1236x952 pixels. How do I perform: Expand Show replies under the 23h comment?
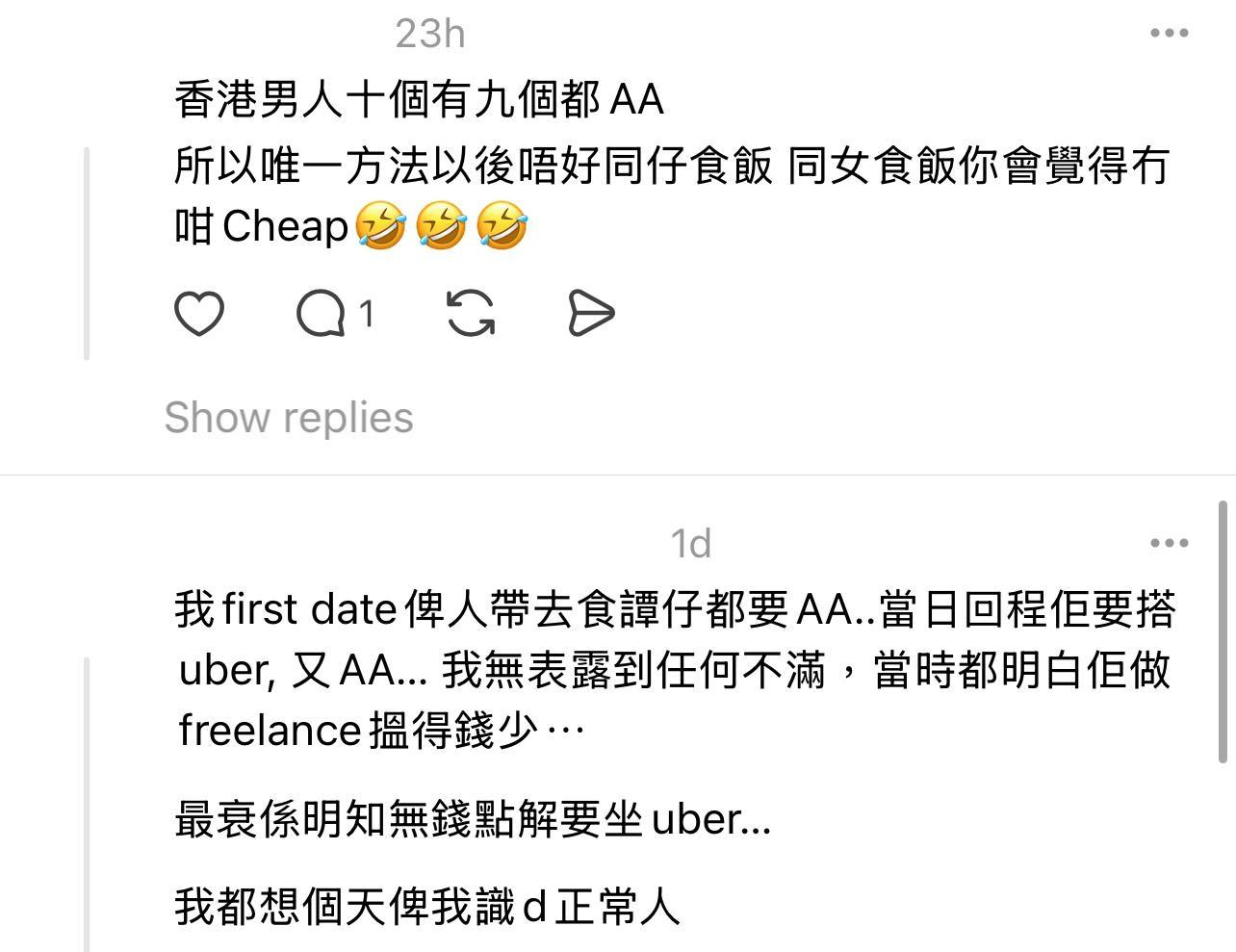tap(289, 418)
